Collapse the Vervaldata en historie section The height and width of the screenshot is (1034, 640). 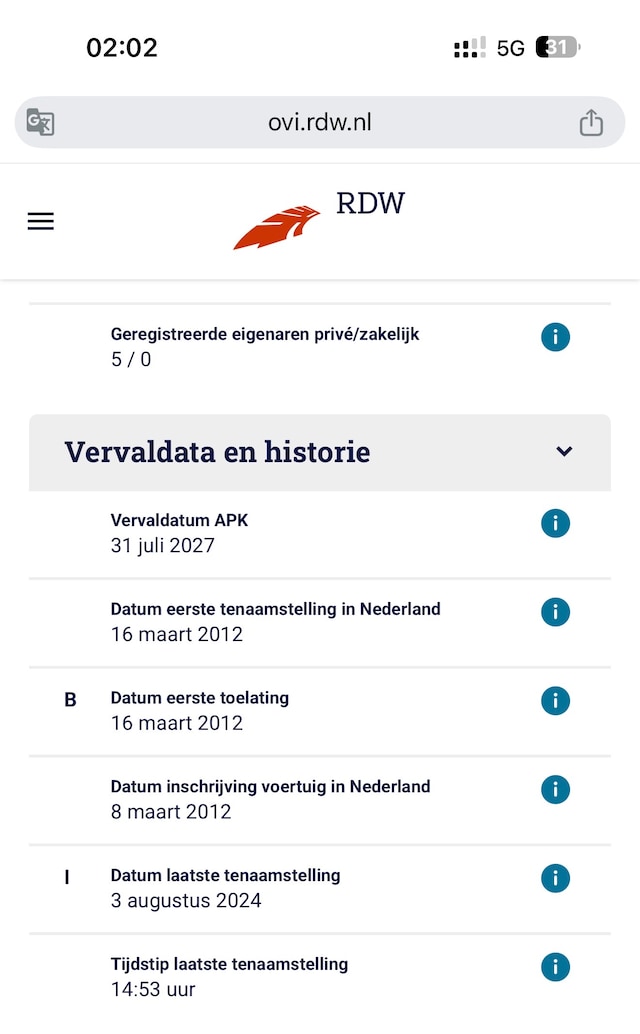[x=320, y=452]
